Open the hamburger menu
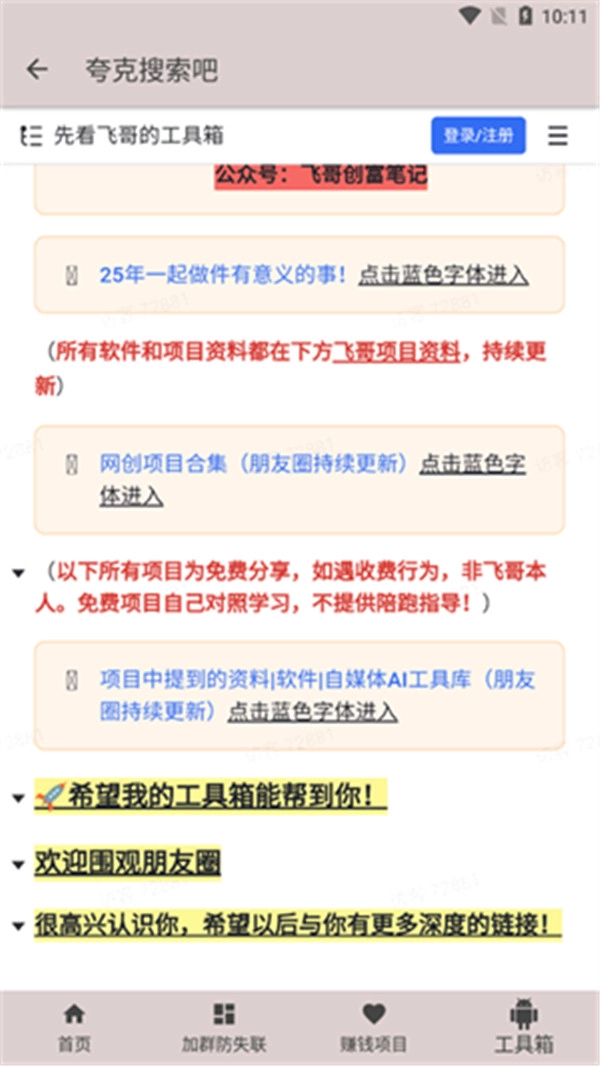Screen dimensions: 600x1066 [558, 136]
